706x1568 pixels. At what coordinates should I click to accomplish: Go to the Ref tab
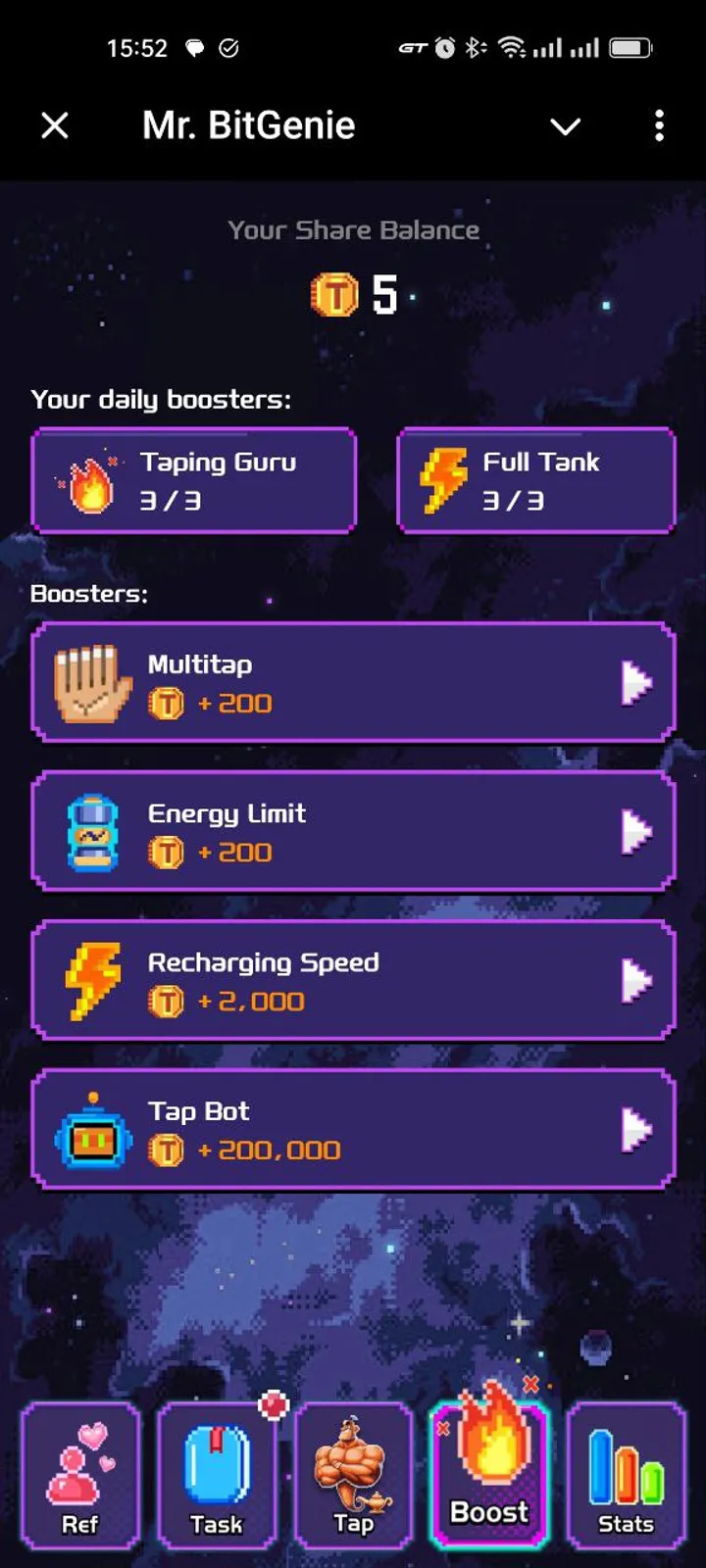pos(81,1475)
